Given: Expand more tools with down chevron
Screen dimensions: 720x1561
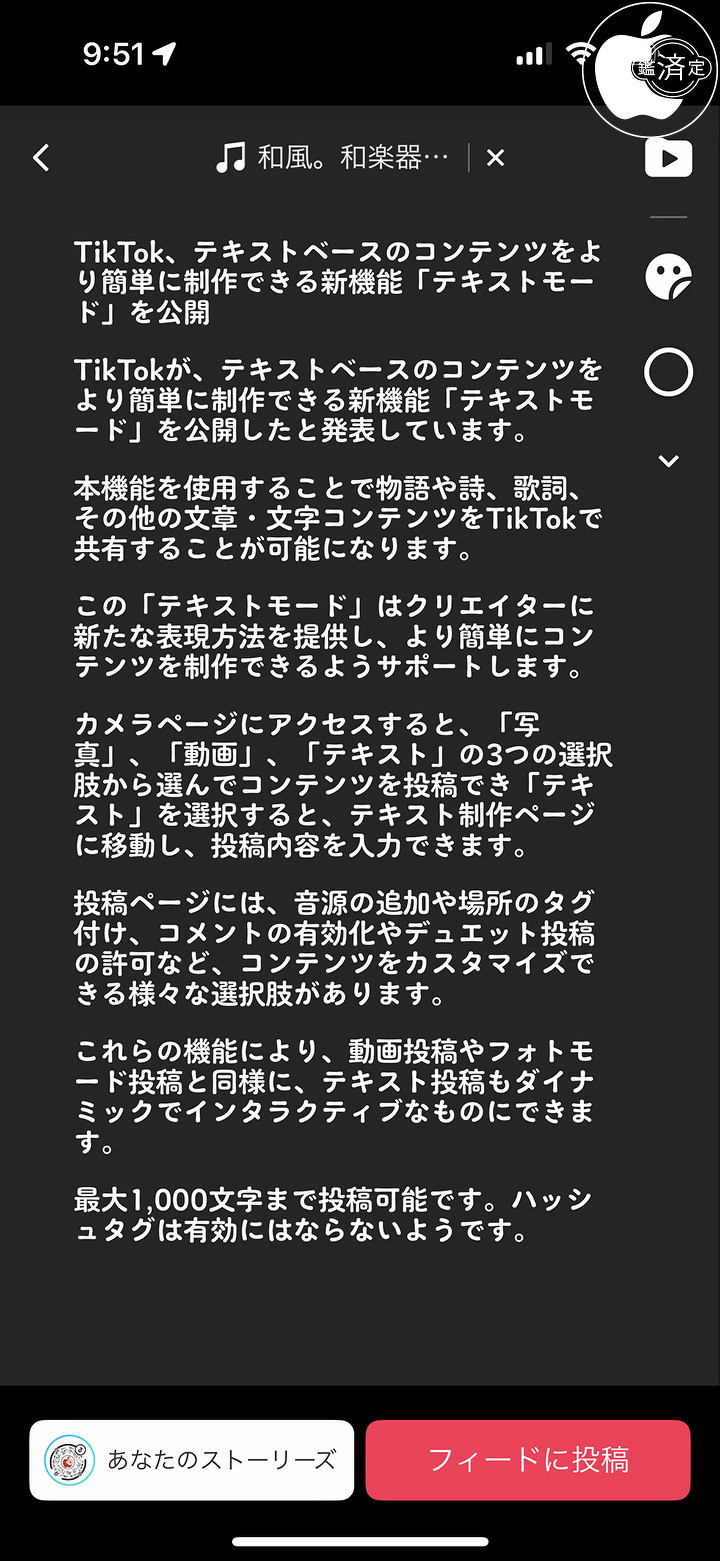Looking at the screenshot, I should point(669,461).
